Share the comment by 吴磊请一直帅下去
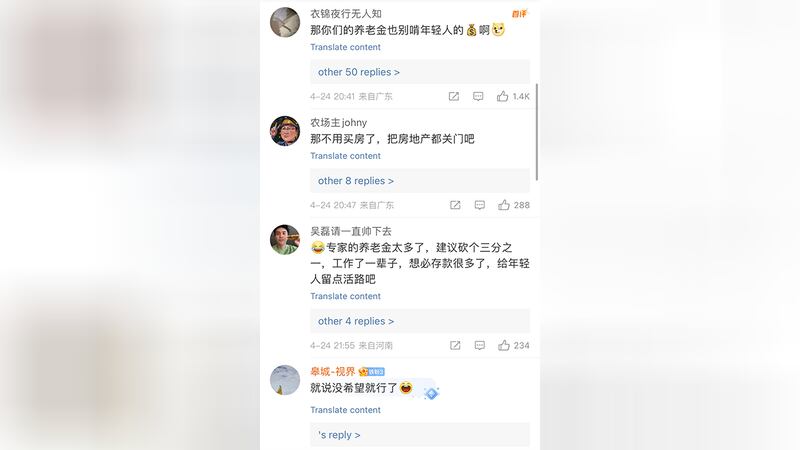The height and width of the screenshot is (450, 800). pyautogui.click(x=455, y=345)
